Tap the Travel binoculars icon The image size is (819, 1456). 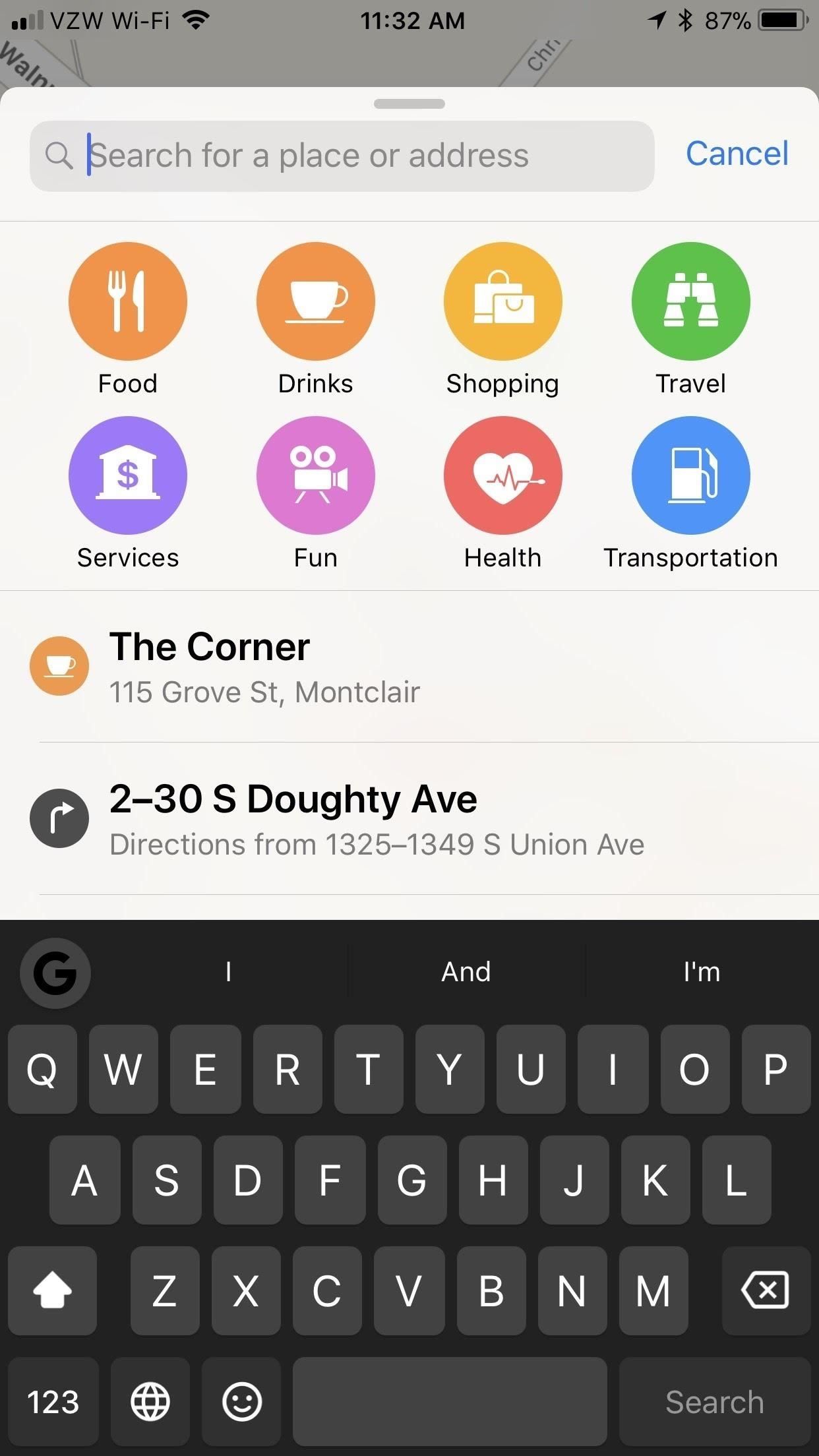coord(690,301)
